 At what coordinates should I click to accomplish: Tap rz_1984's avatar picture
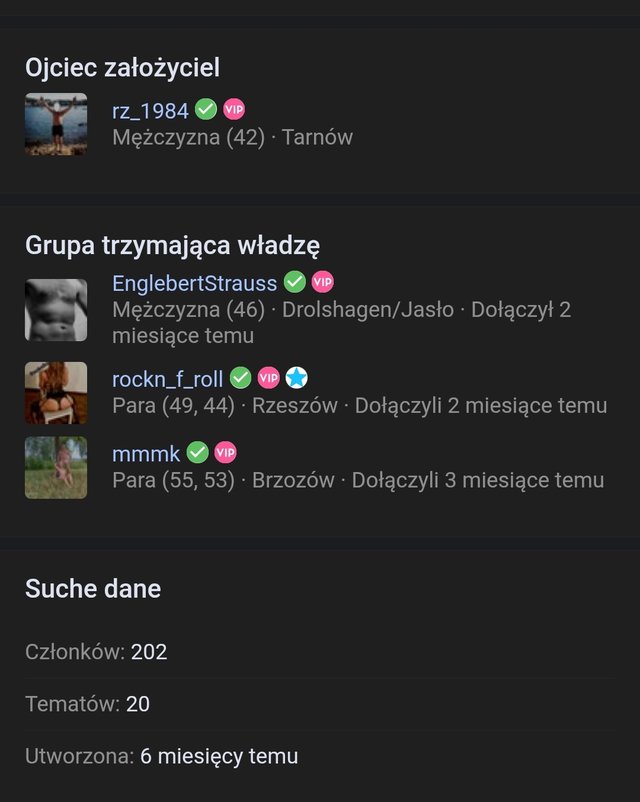click(x=56, y=124)
